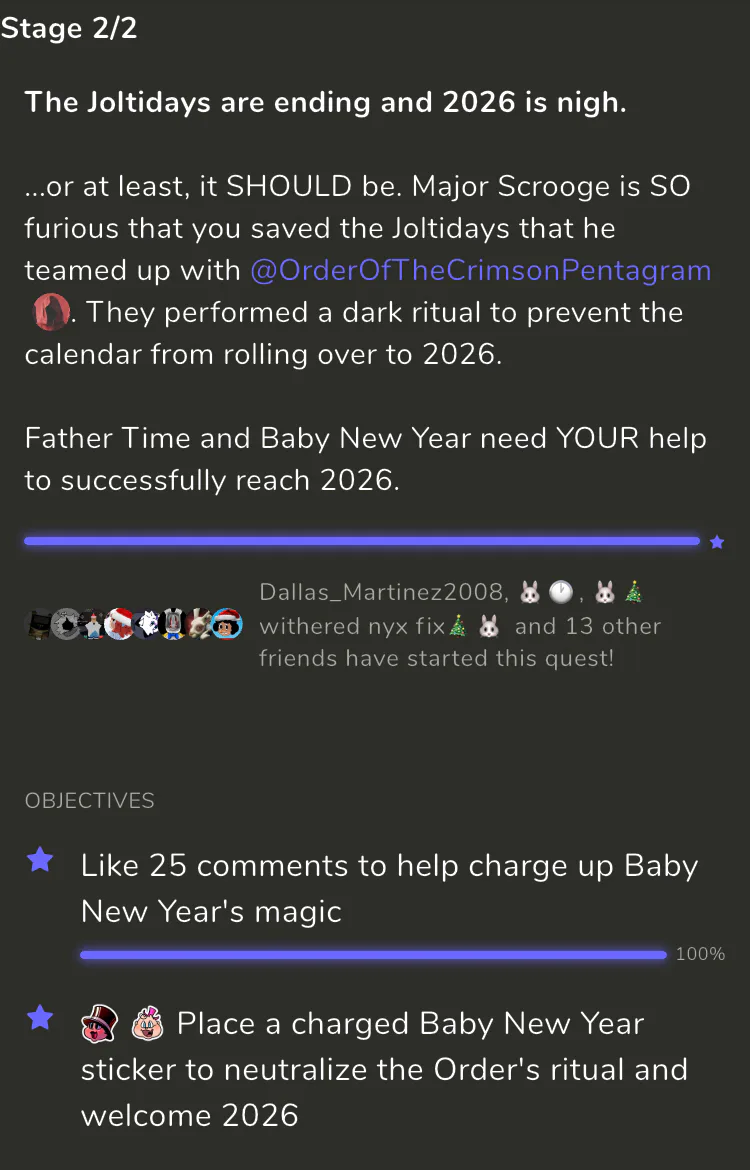Open the @OrderOfTheCrimsonPentagram profile link

click(x=480, y=270)
